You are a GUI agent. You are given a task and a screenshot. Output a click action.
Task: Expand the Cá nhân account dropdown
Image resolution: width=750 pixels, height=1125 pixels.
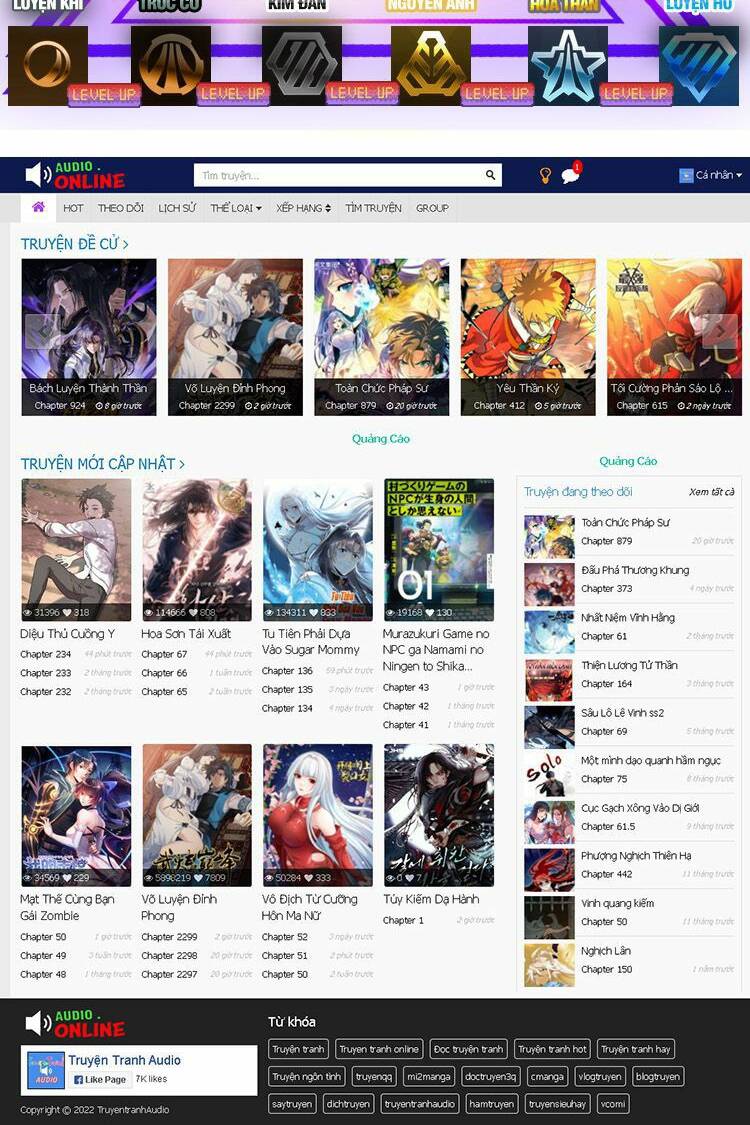pyautogui.click(x=711, y=175)
